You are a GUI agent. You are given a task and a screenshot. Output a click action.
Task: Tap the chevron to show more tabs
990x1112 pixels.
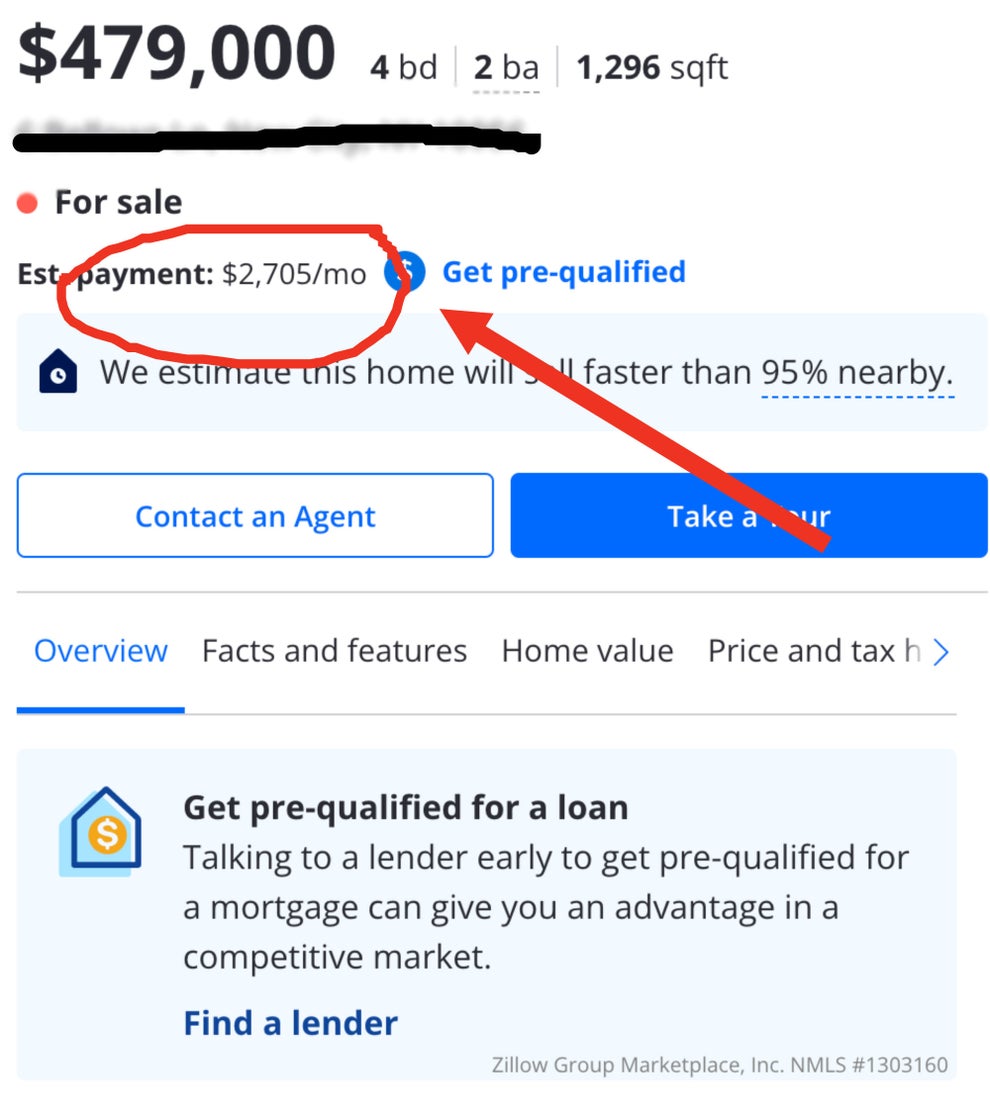coord(940,653)
